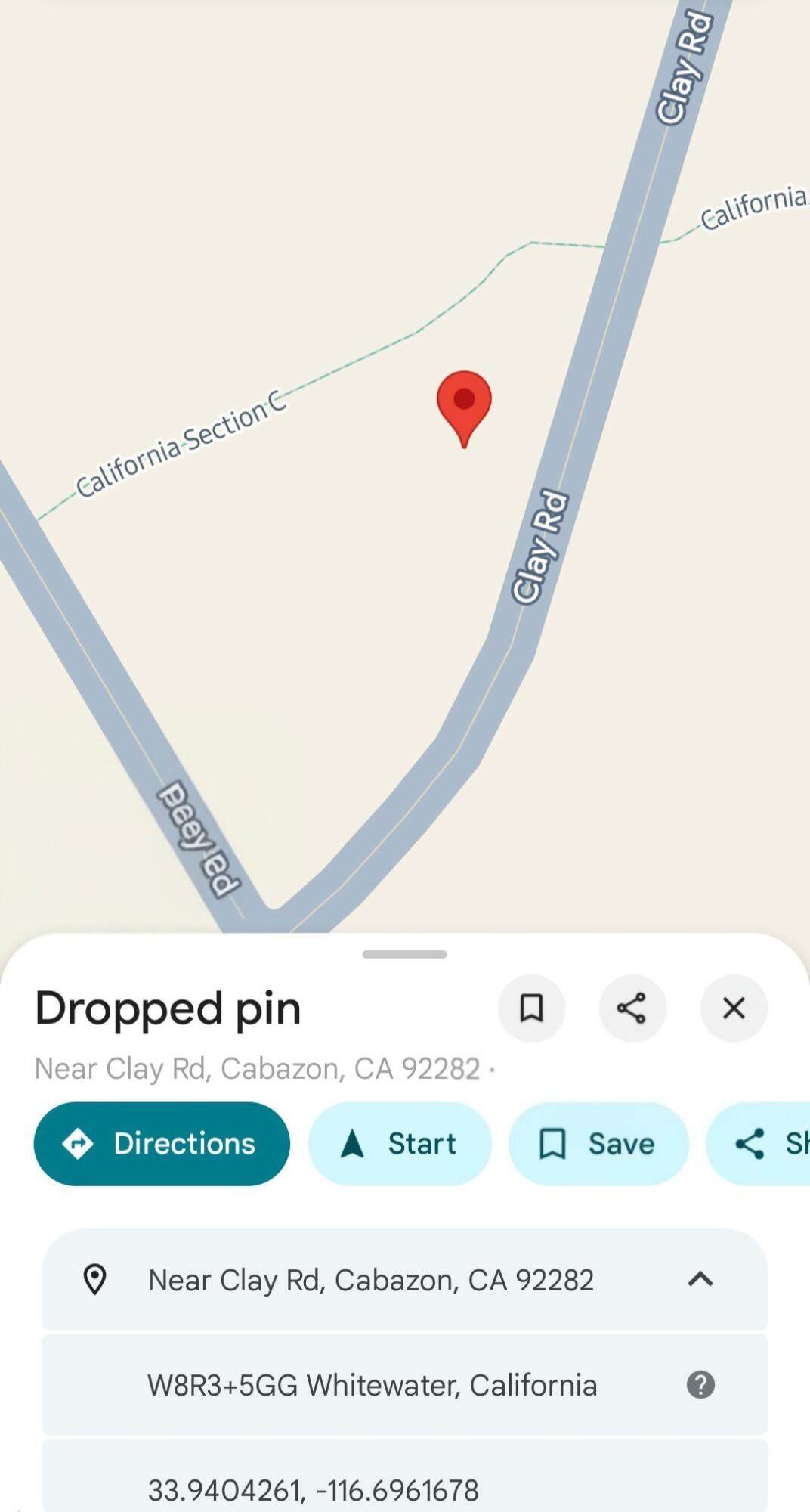The image size is (810, 1512).
Task: Tap the Save chip
Action: coord(598,1143)
